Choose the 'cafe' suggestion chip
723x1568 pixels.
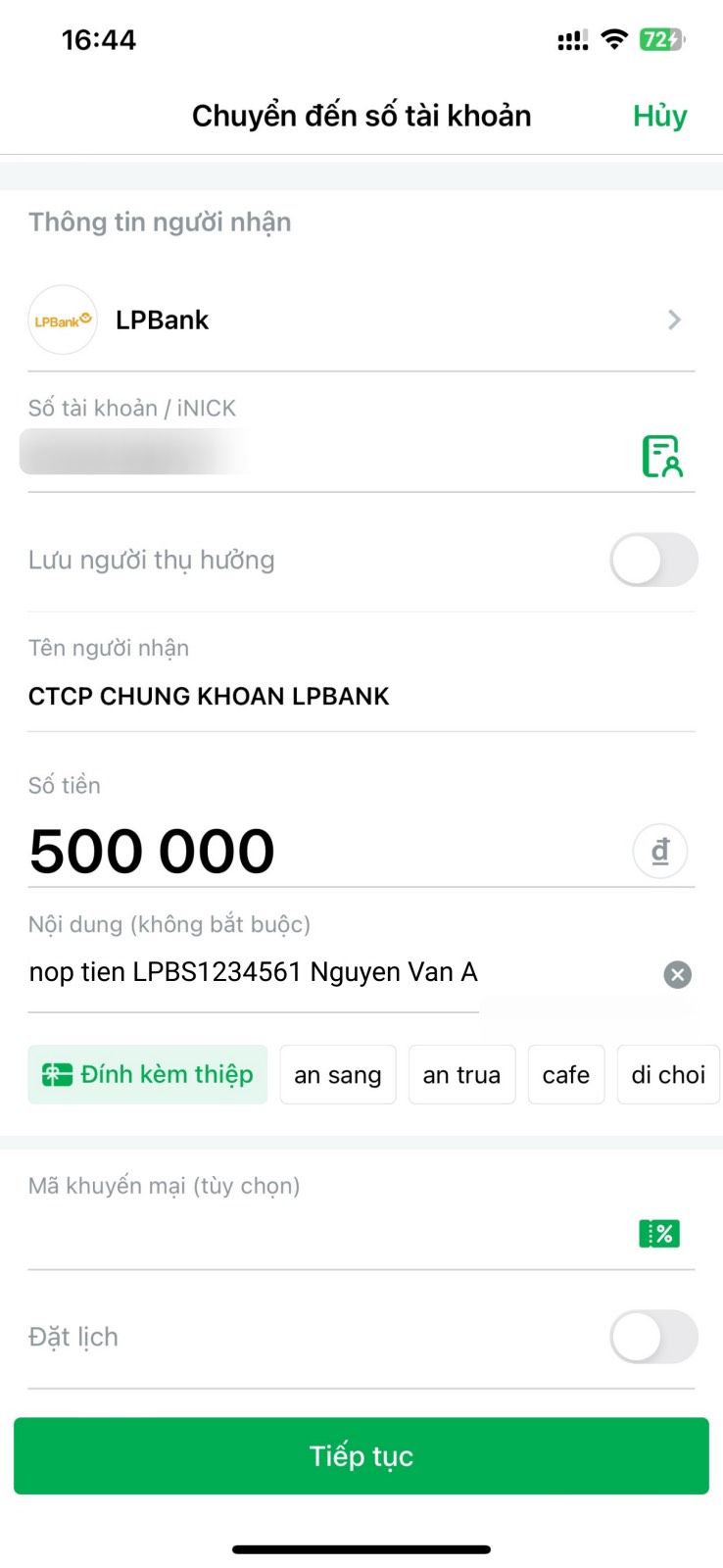point(565,1075)
